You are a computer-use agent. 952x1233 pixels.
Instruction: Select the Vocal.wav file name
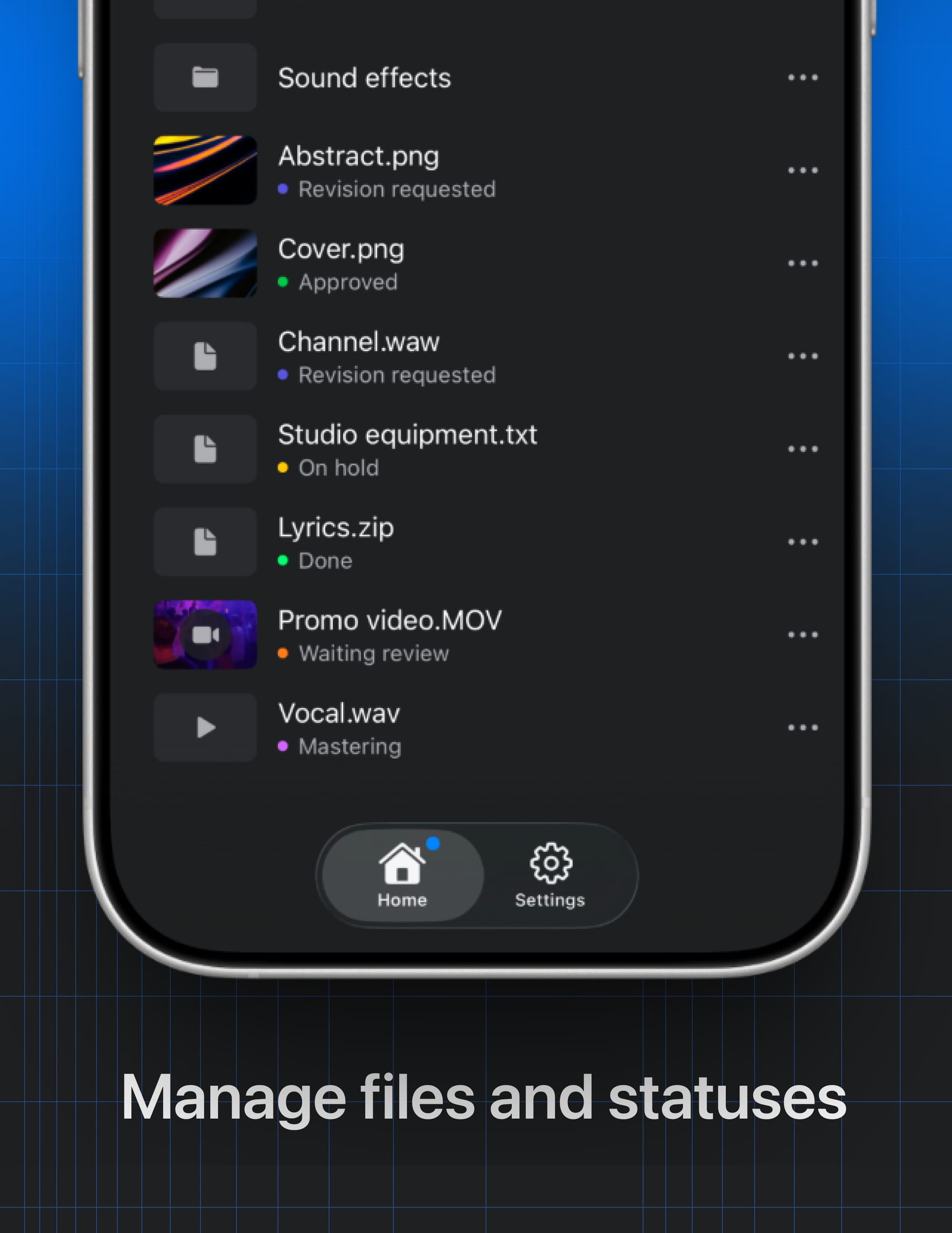(338, 712)
